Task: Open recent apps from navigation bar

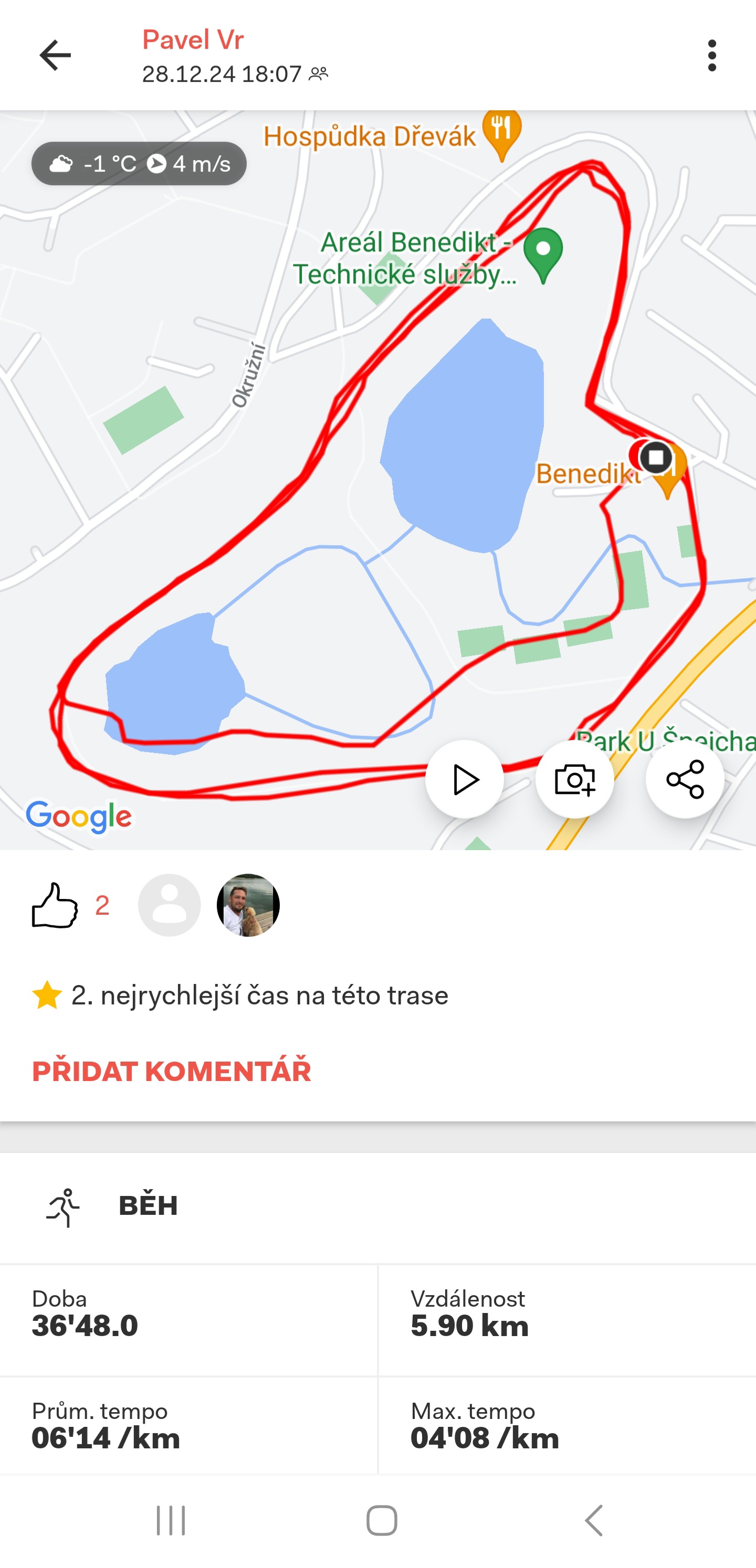Action: [x=171, y=1520]
